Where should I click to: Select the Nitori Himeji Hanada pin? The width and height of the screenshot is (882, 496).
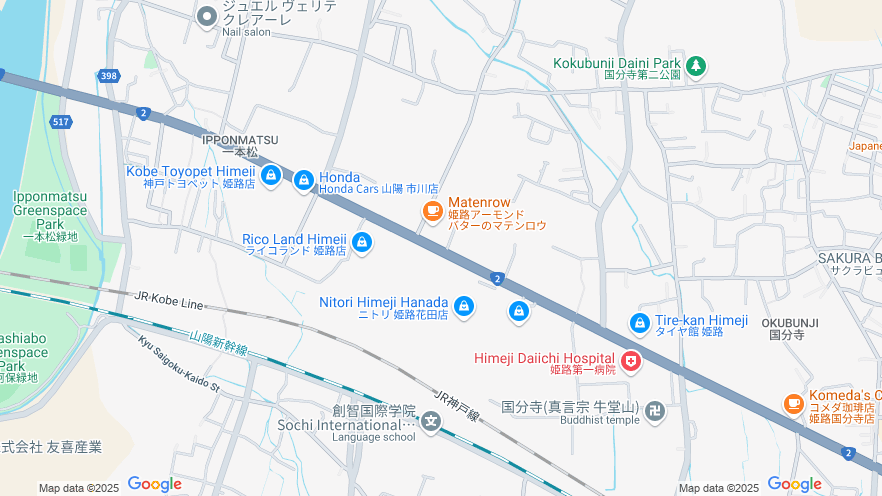pos(463,306)
